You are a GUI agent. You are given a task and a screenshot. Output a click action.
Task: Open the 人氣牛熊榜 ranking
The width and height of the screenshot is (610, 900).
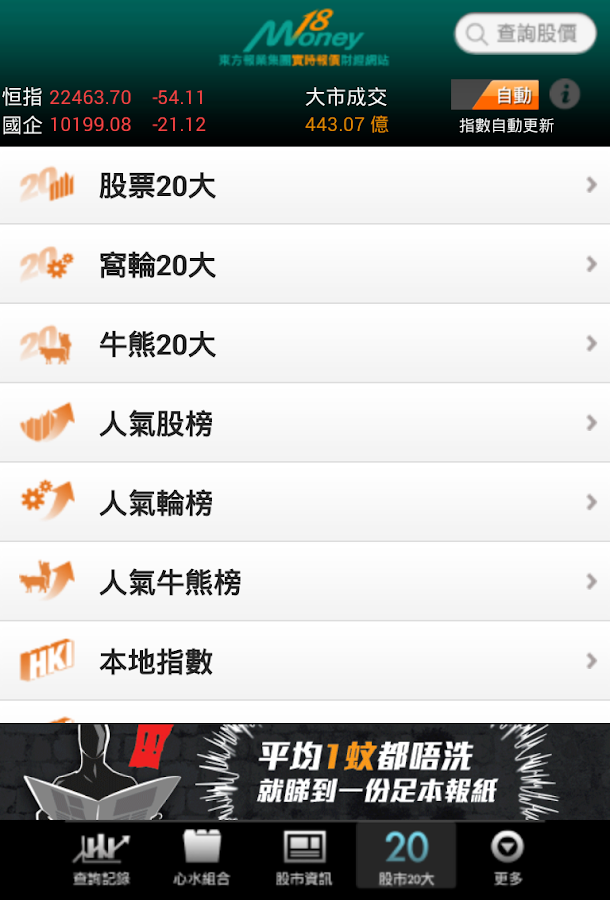coord(305,582)
